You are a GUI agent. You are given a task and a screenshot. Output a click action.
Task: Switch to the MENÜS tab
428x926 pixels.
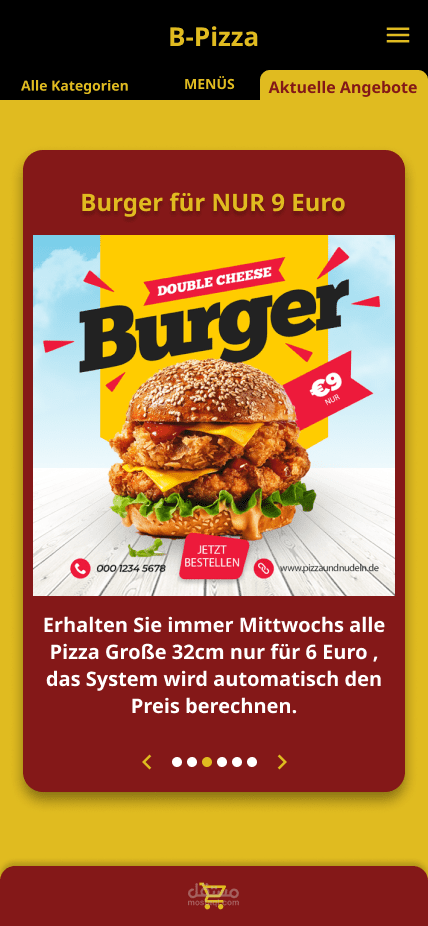pyautogui.click(x=210, y=84)
